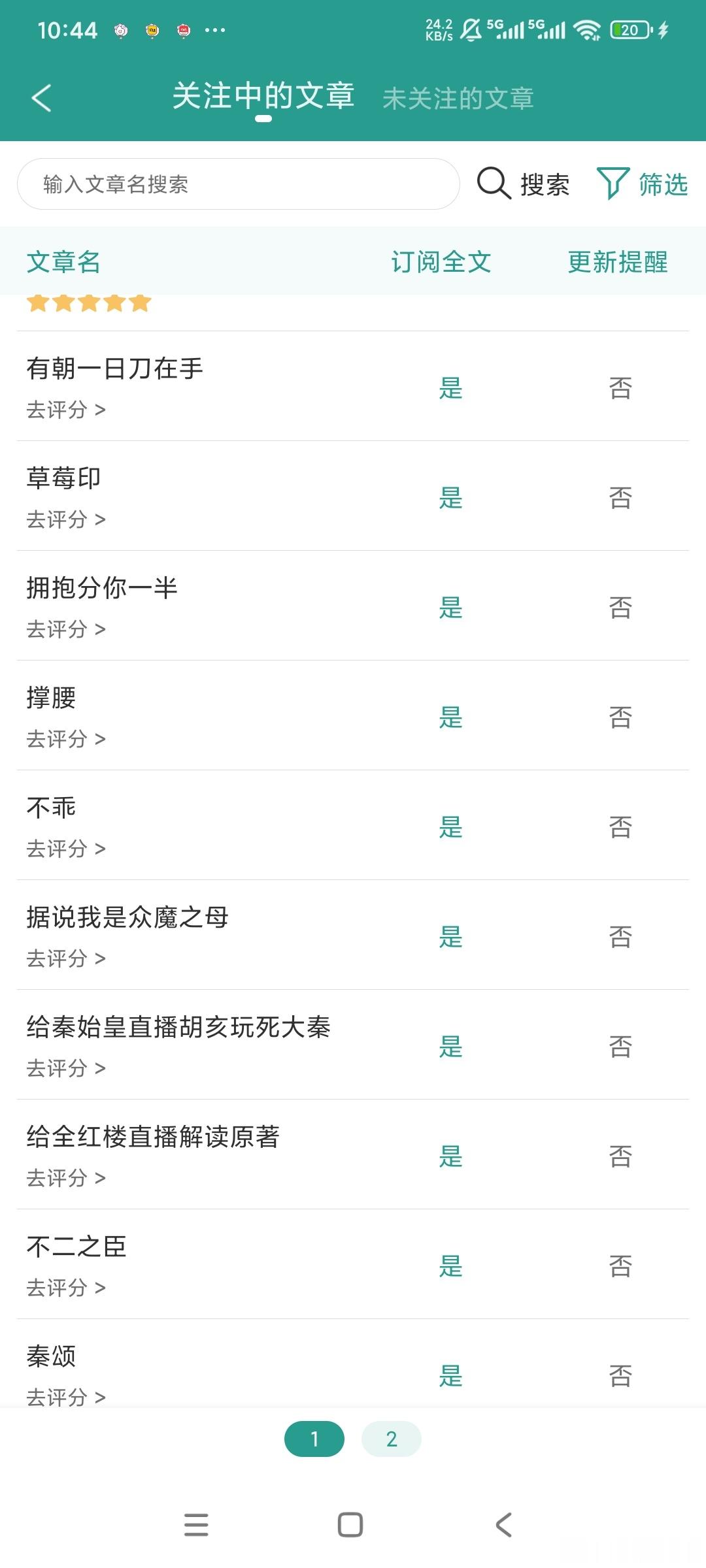
Task: Go to page 2
Action: point(392,1439)
